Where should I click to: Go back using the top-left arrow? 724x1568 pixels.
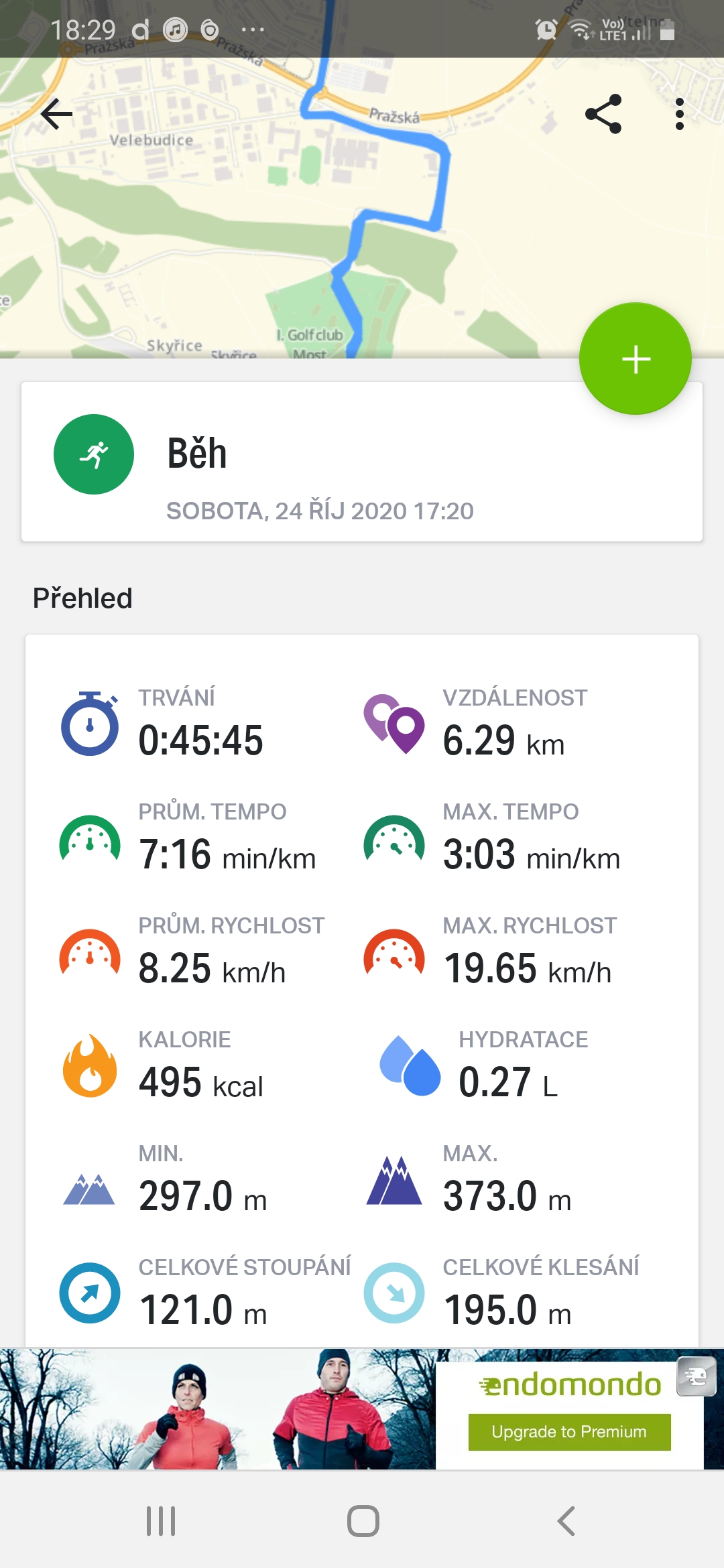click(57, 114)
